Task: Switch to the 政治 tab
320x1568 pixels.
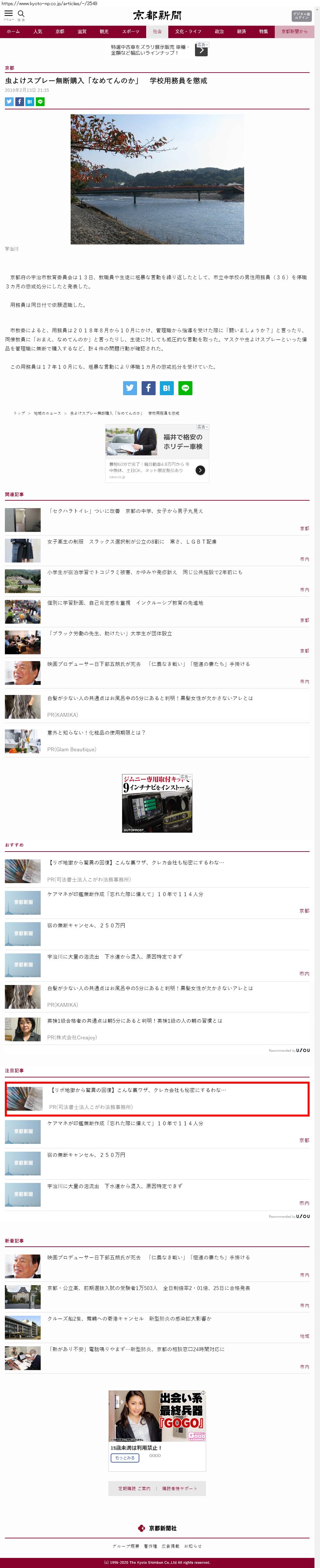Action: [x=219, y=31]
